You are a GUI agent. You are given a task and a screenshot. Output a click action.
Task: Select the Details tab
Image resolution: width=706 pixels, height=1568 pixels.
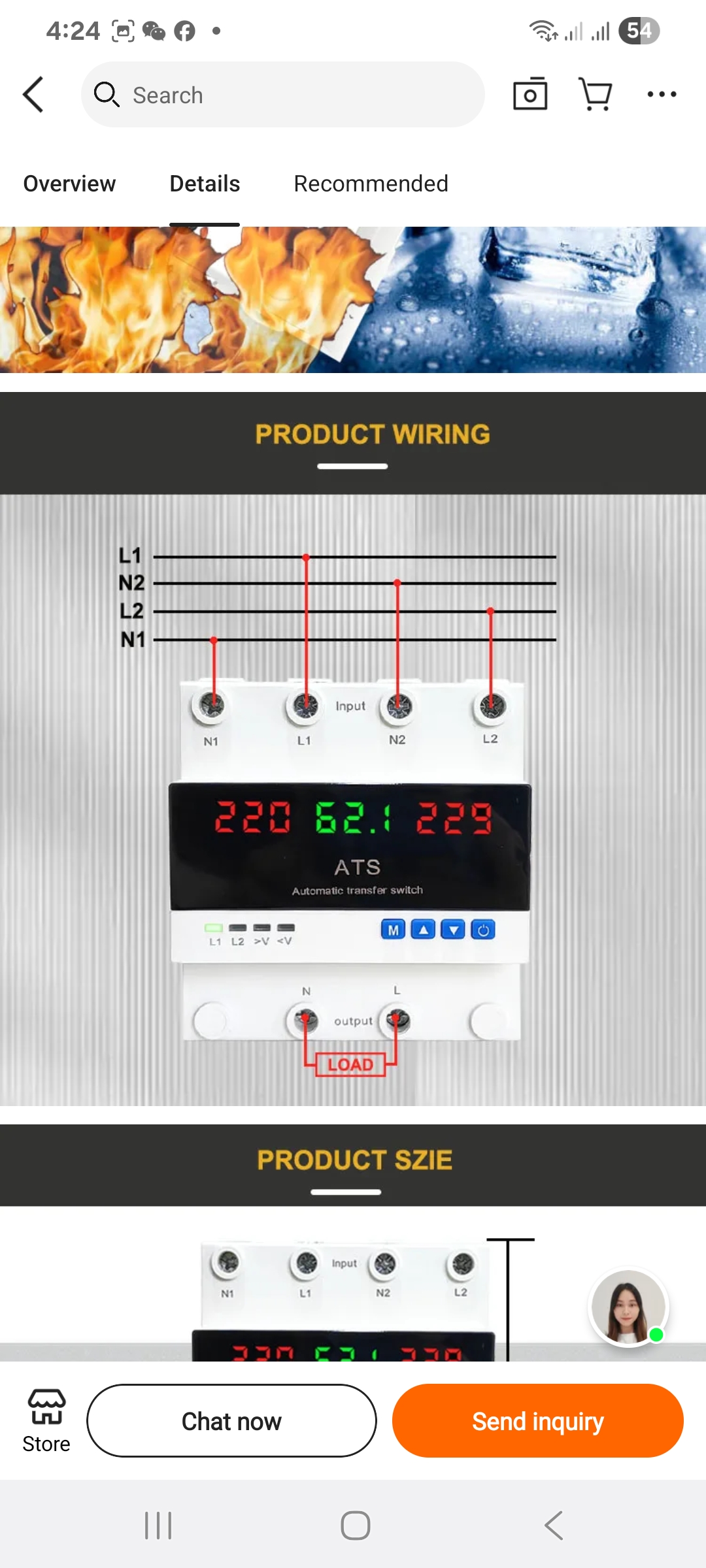[x=205, y=184]
